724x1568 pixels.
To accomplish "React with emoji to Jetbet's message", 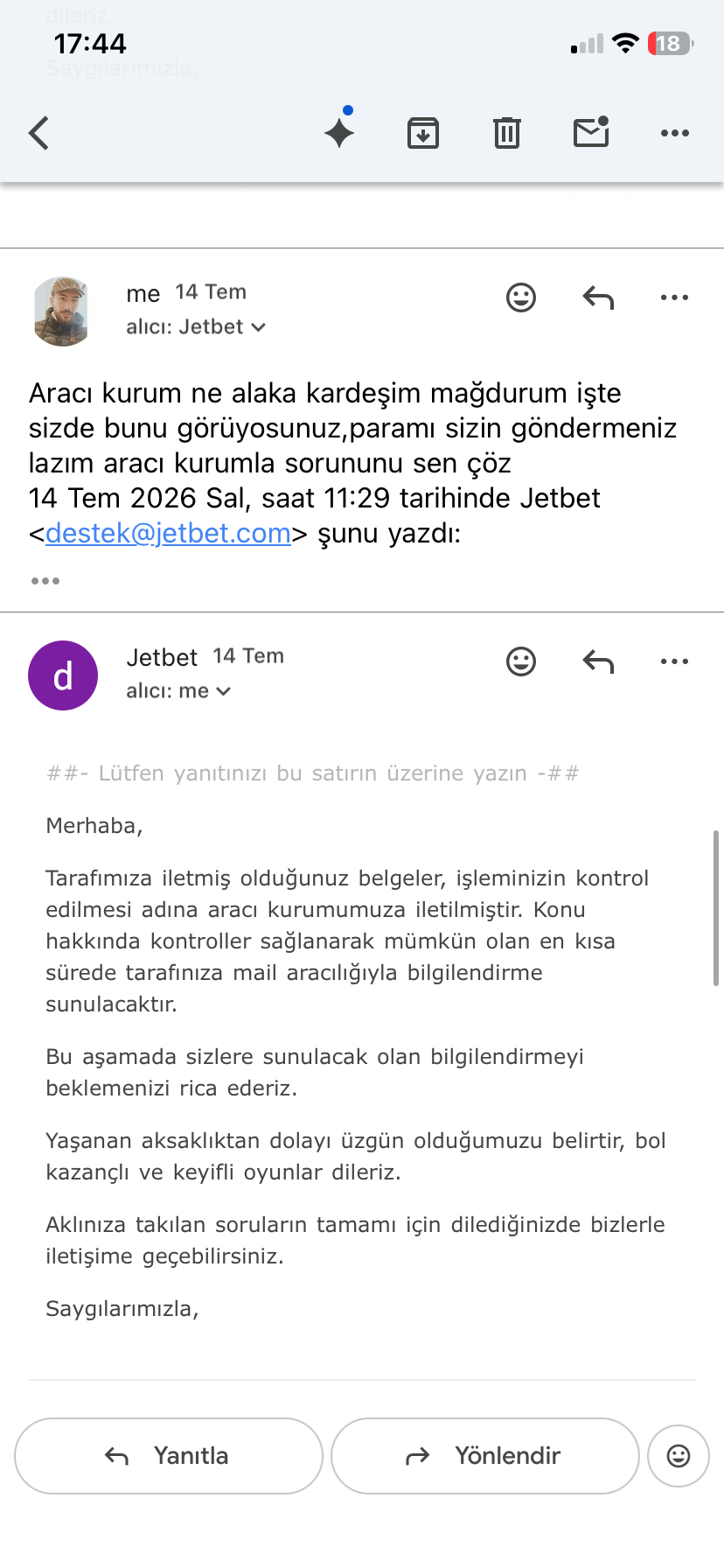I will [521, 661].
